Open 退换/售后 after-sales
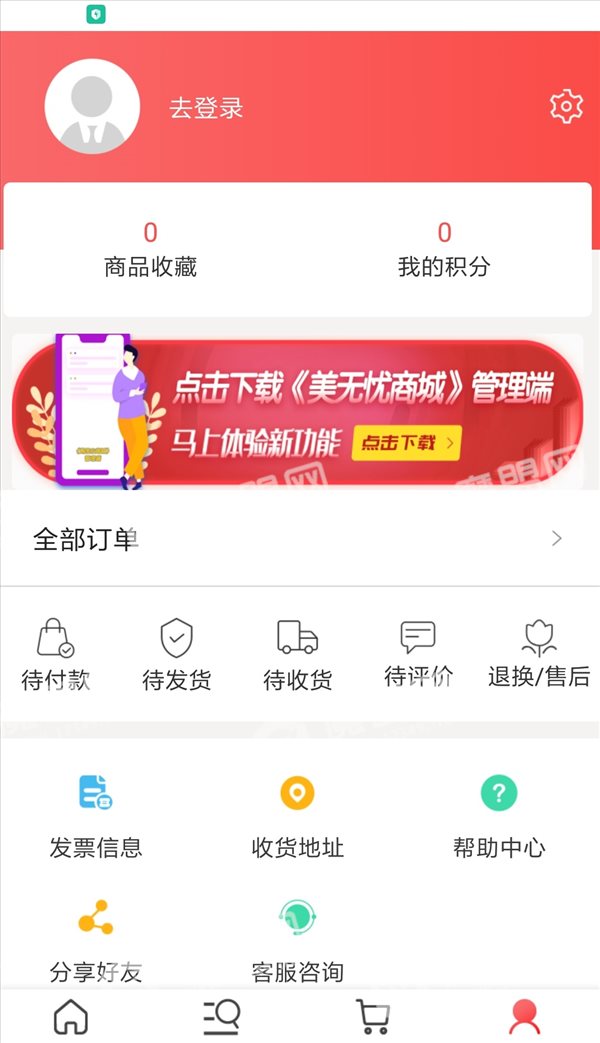 539,655
